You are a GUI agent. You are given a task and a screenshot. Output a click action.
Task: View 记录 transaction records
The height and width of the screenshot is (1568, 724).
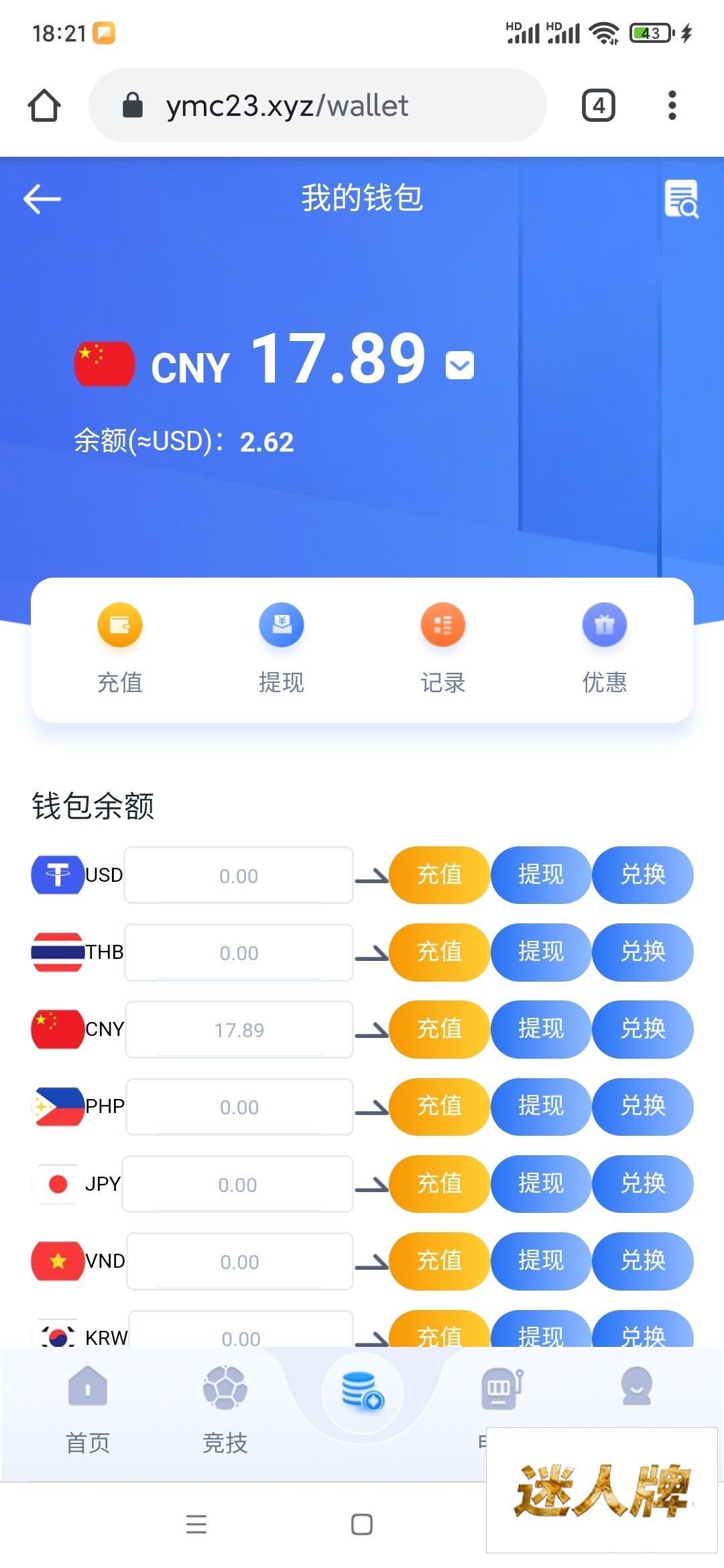point(443,647)
